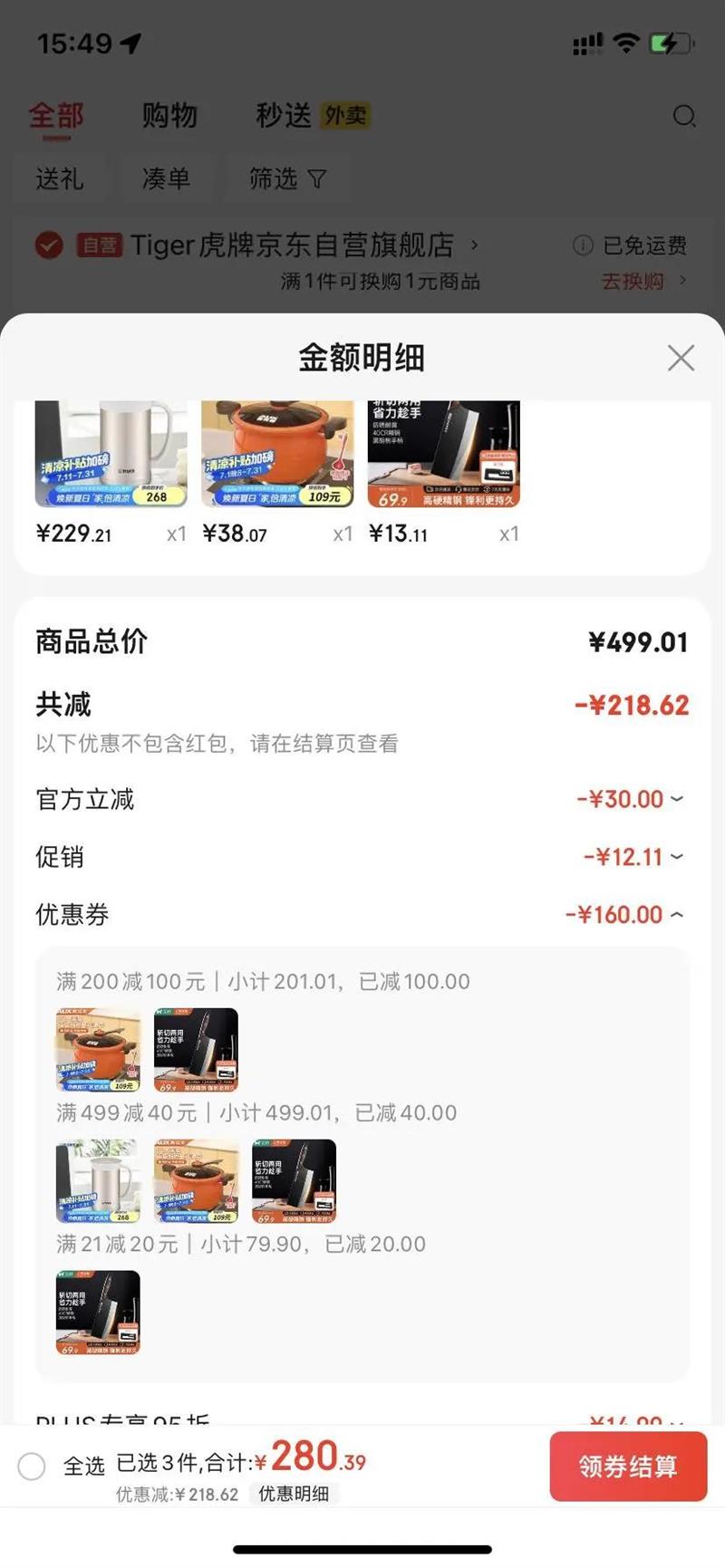Viewport: 725px width, 1568px height.
Task: Expand the 官方立减 discount details
Action: (631, 799)
